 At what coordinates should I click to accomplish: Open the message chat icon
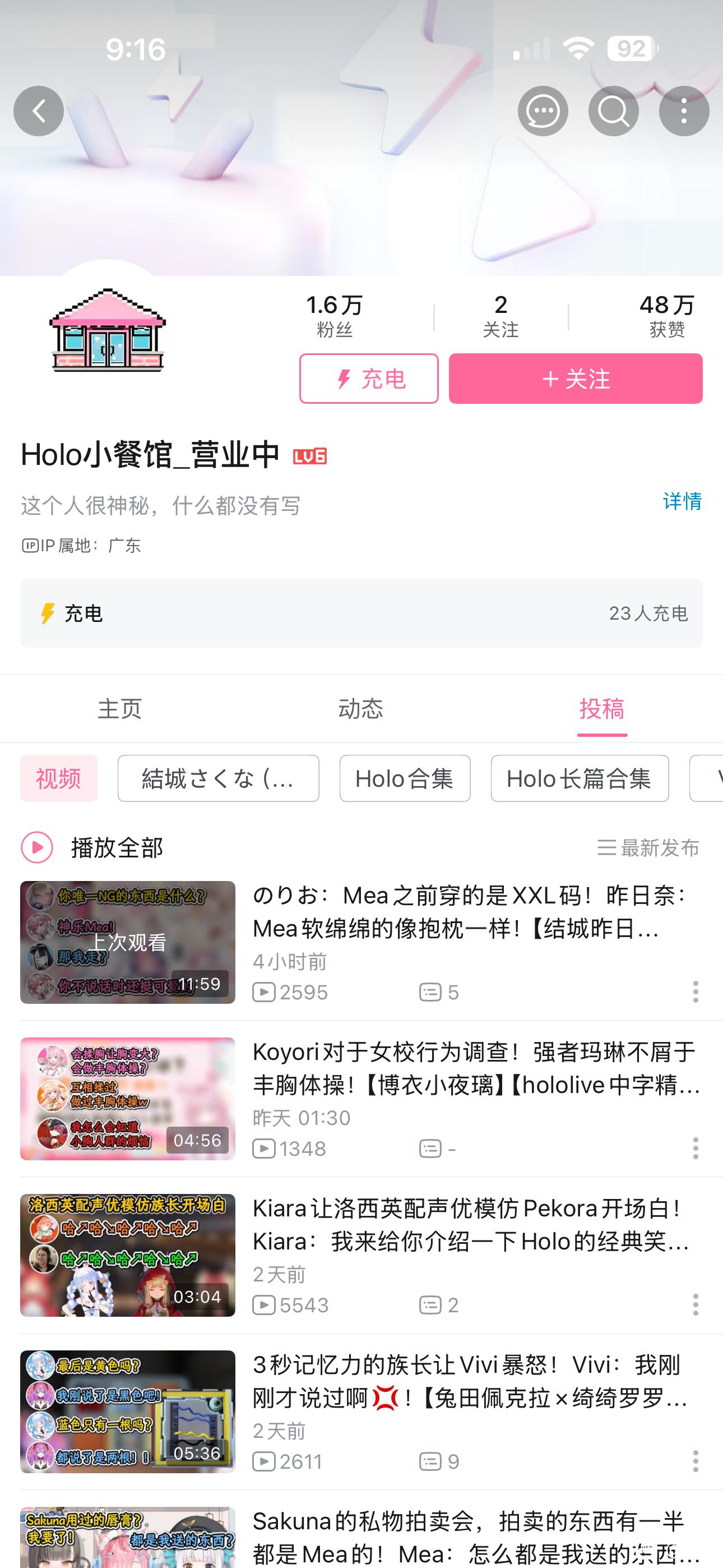[543, 111]
